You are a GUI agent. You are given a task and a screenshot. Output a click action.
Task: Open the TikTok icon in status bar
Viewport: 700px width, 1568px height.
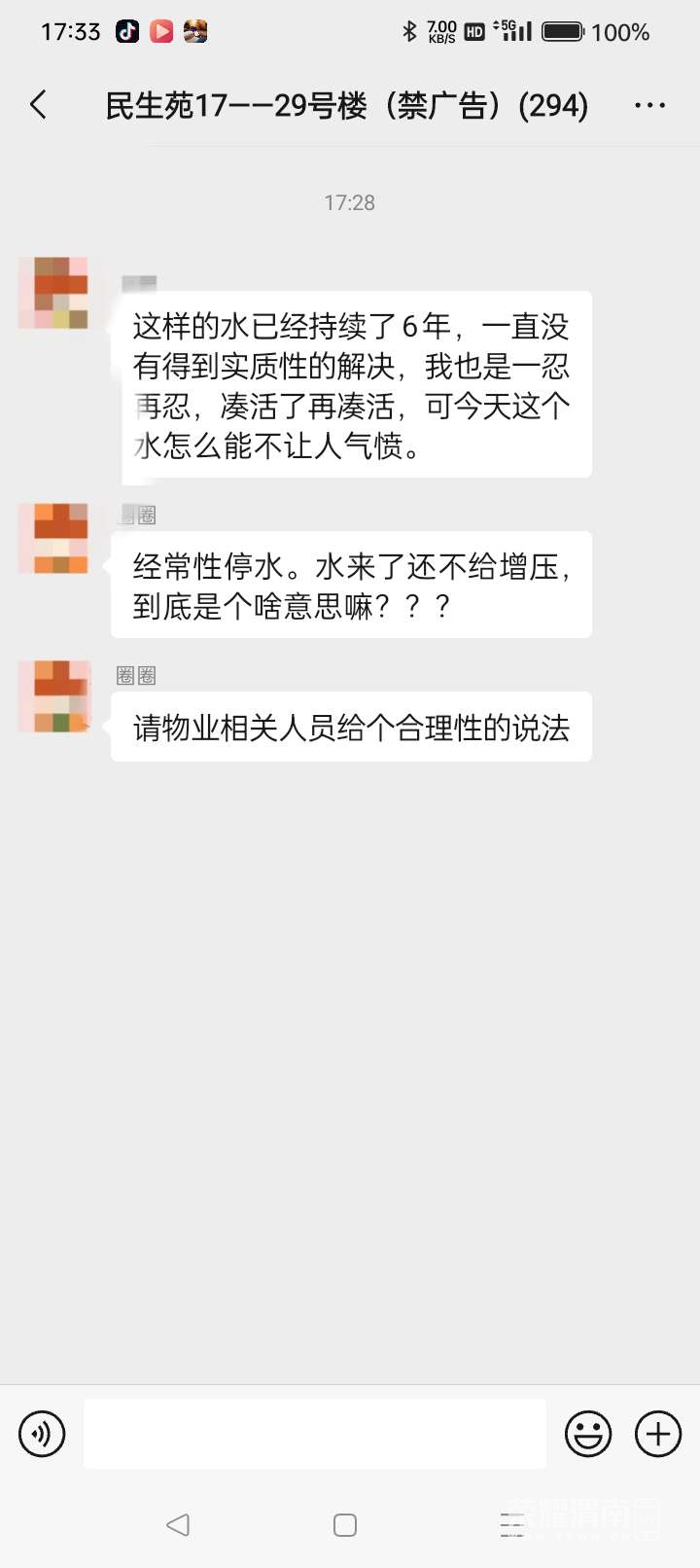pos(128,30)
